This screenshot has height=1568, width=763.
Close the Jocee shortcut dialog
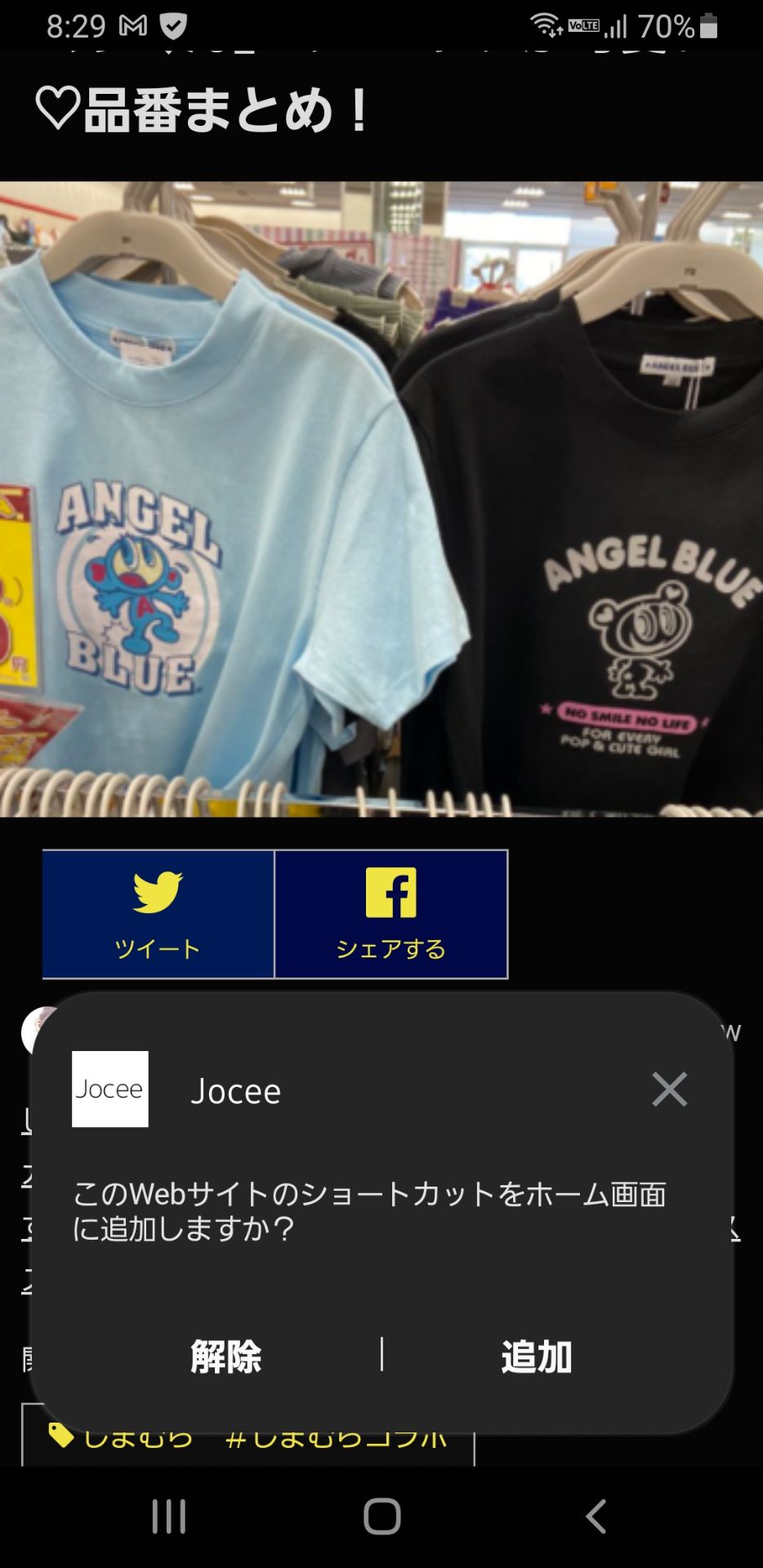pos(669,1089)
